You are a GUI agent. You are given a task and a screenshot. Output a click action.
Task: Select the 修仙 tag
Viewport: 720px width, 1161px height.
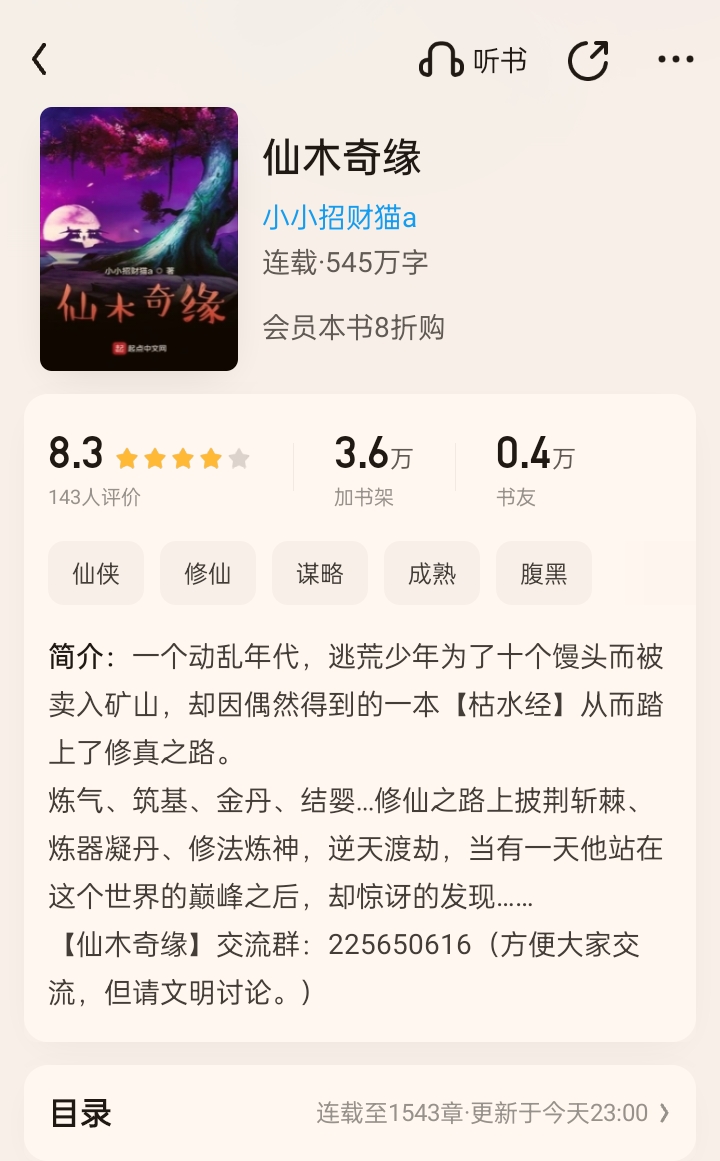coord(208,573)
